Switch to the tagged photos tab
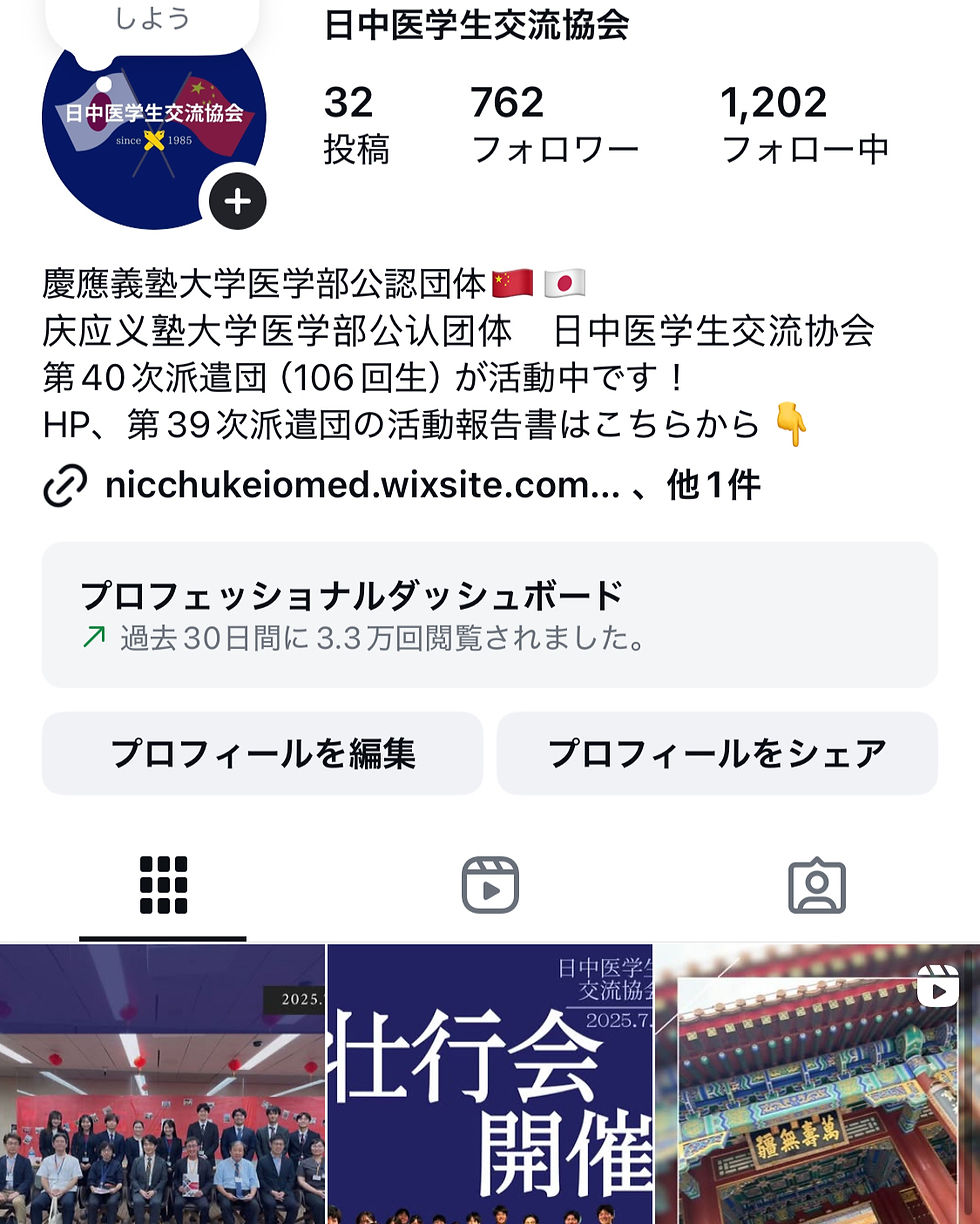 tap(816, 885)
